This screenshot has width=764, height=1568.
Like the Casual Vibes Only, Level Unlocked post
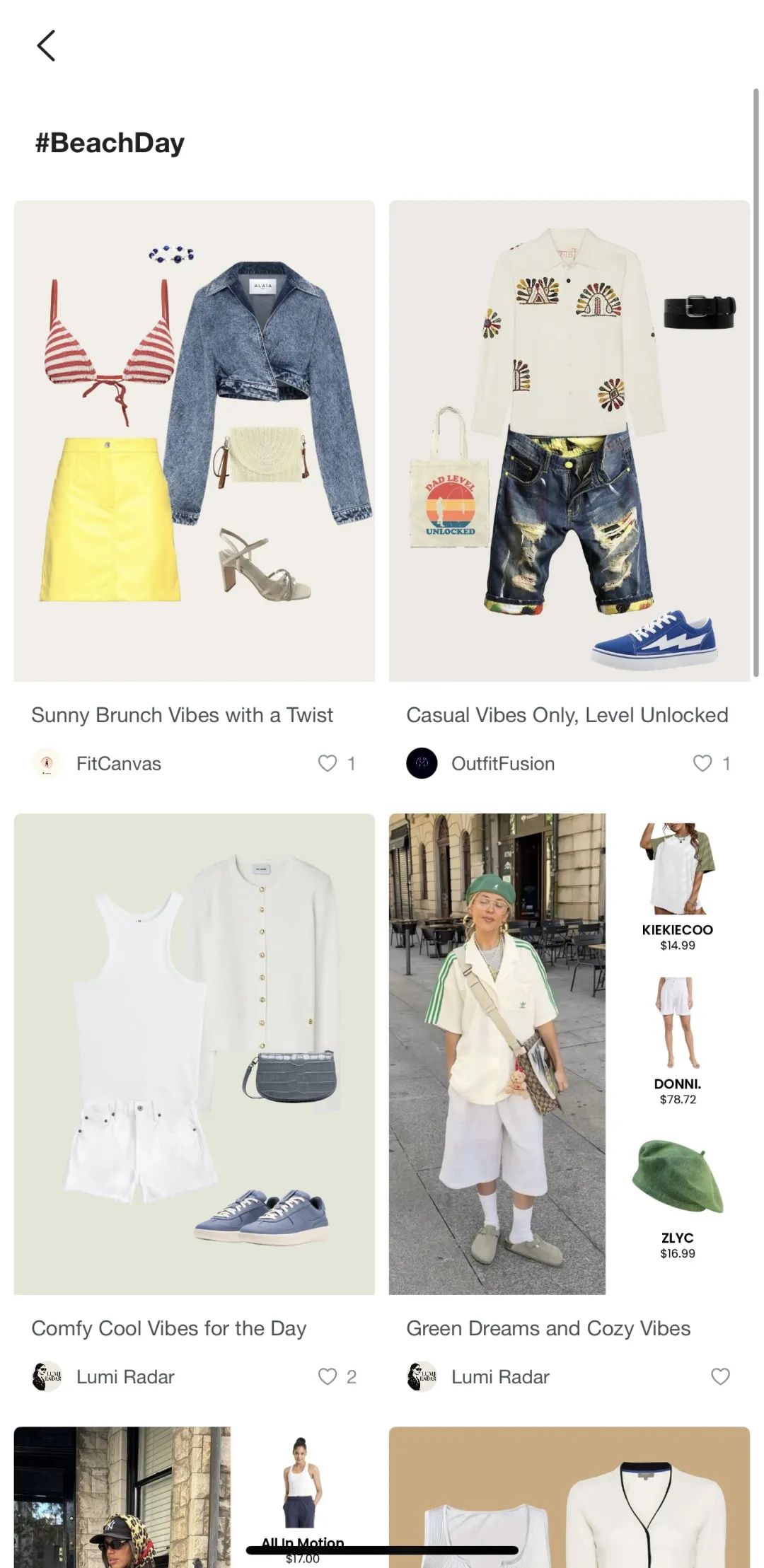(x=702, y=763)
